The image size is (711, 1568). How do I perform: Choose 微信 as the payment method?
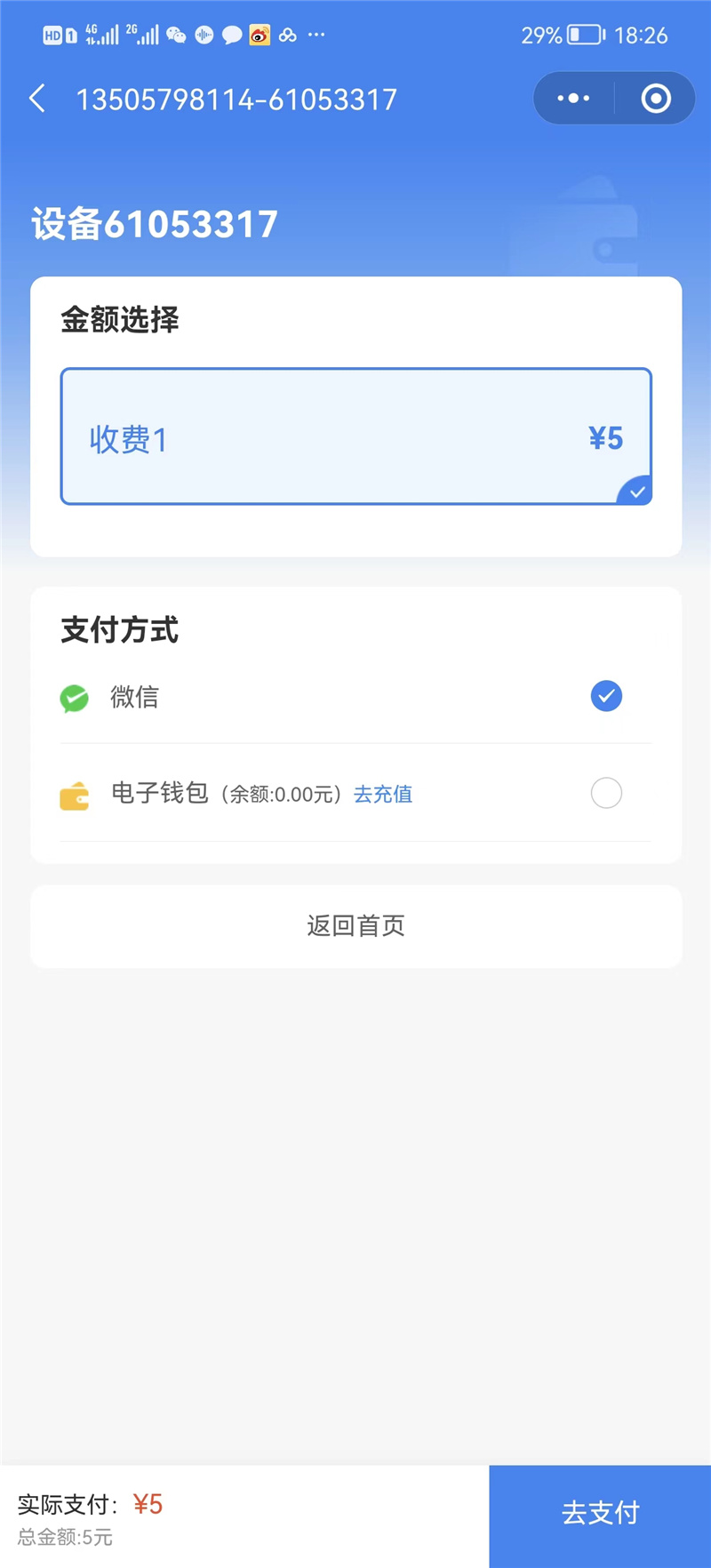[605, 696]
